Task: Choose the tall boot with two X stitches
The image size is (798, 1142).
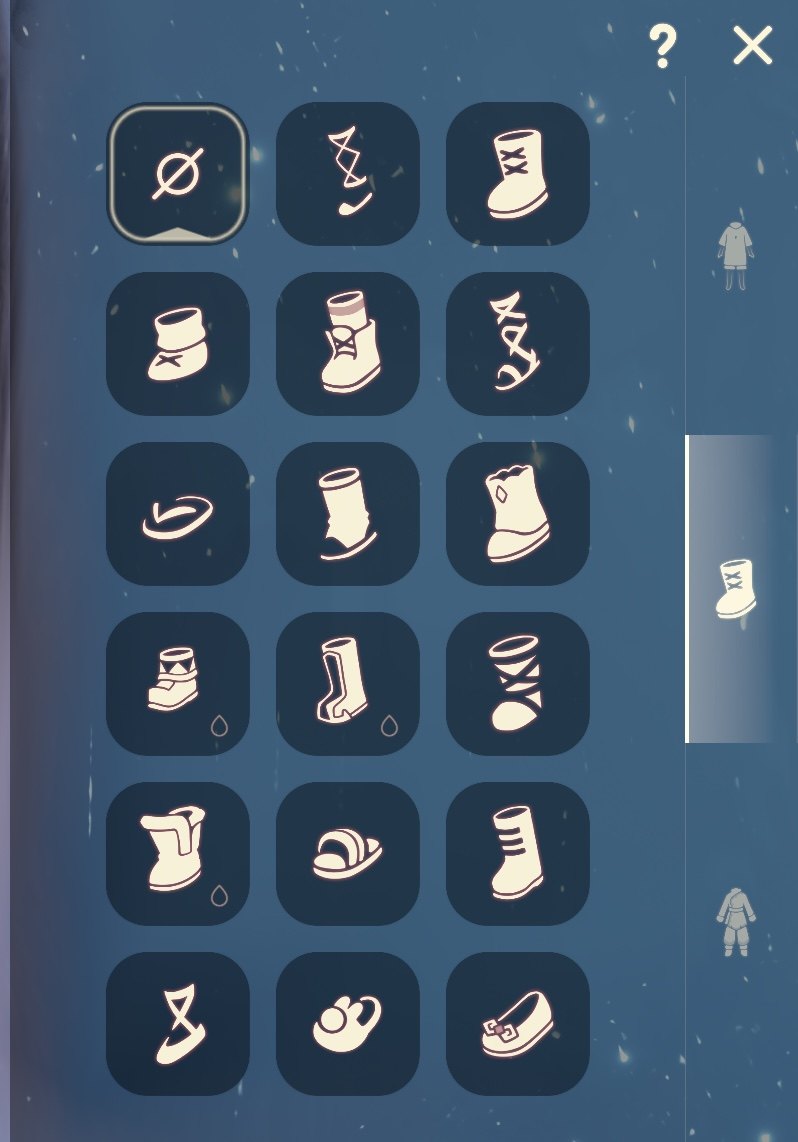Action: 518,174
